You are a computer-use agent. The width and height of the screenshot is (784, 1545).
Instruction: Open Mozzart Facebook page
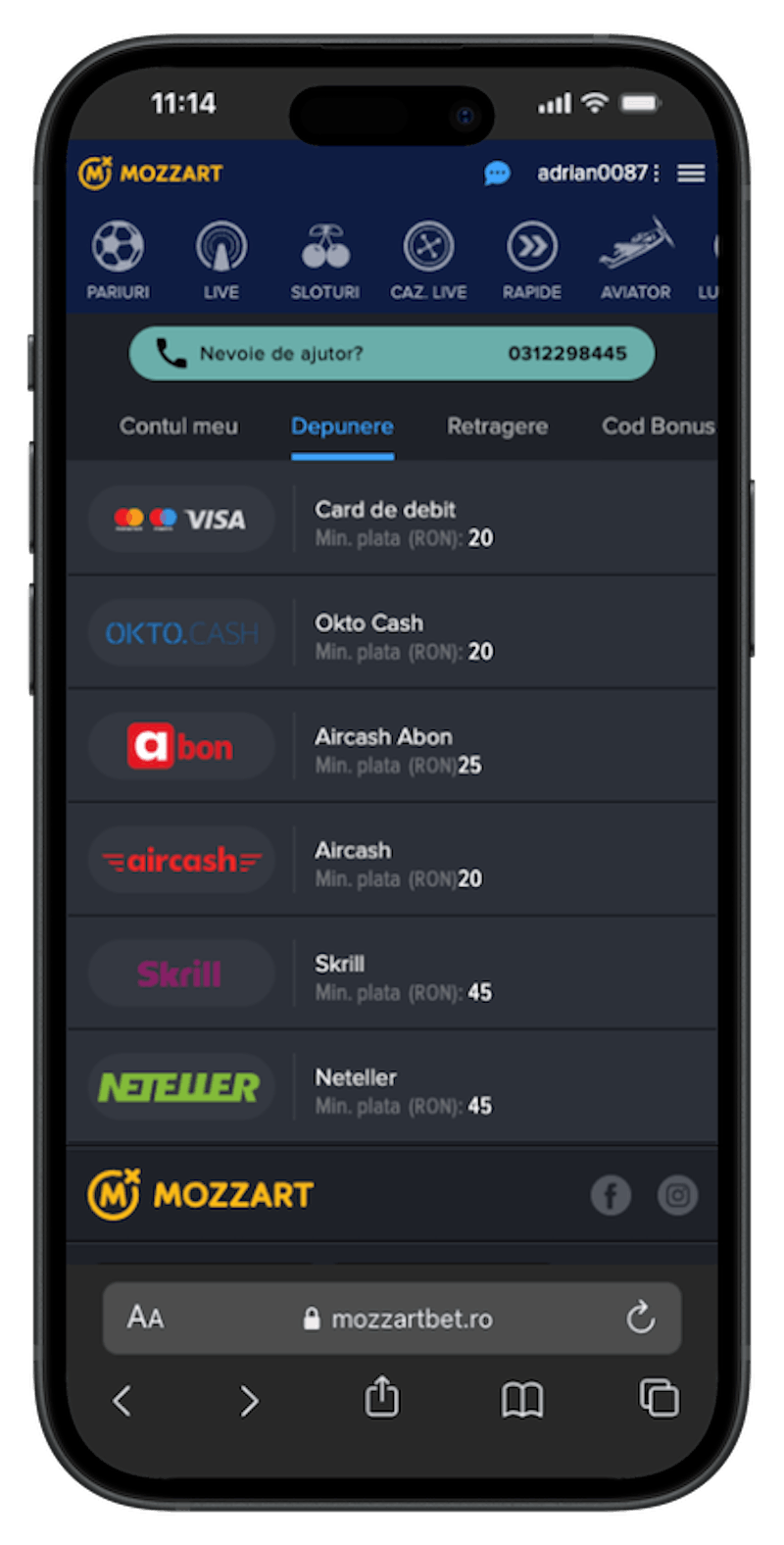point(611,1195)
